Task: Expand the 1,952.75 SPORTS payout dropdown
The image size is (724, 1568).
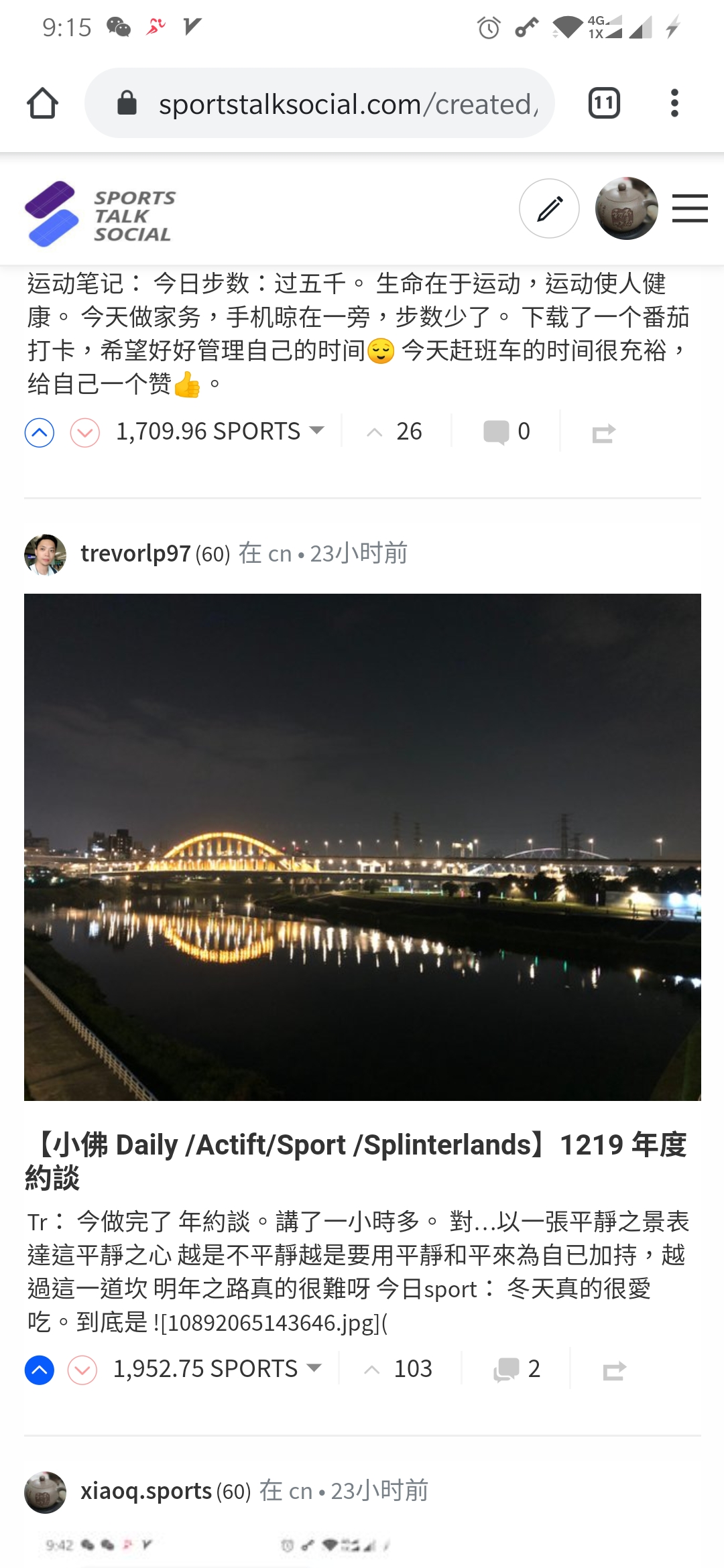Action: pyautogui.click(x=313, y=1368)
